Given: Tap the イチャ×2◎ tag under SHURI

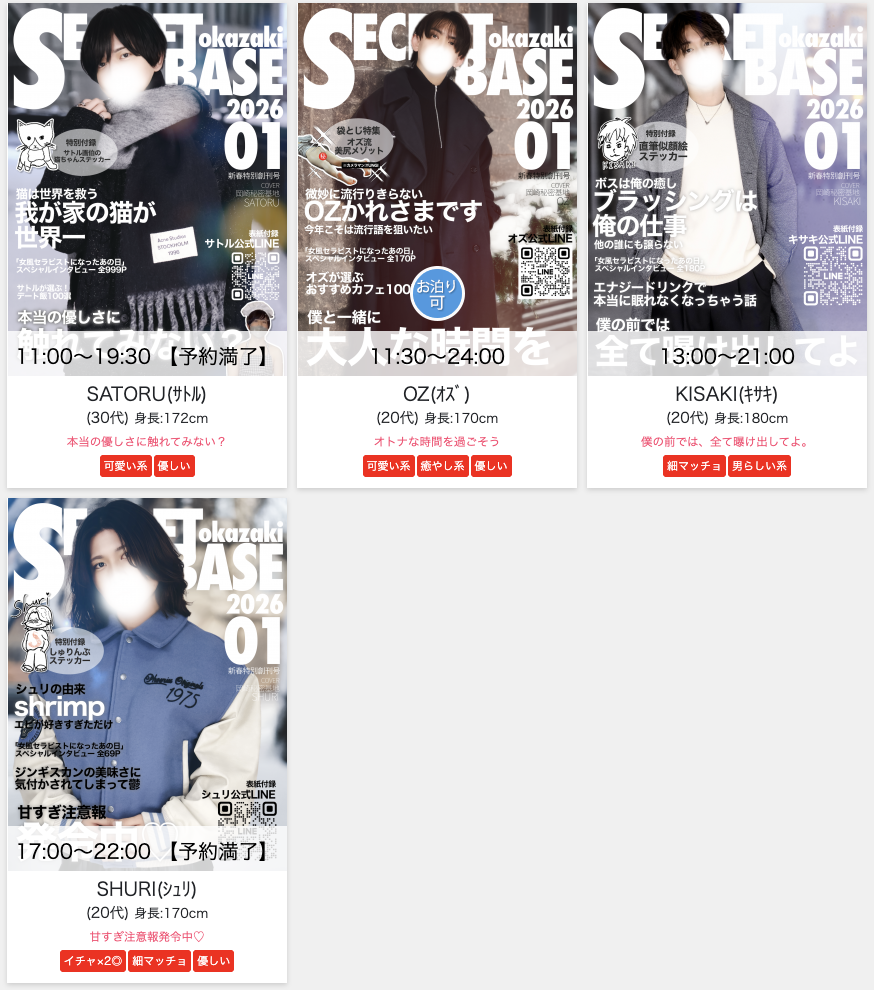Looking at the screenshot, I should click(92, 961).
